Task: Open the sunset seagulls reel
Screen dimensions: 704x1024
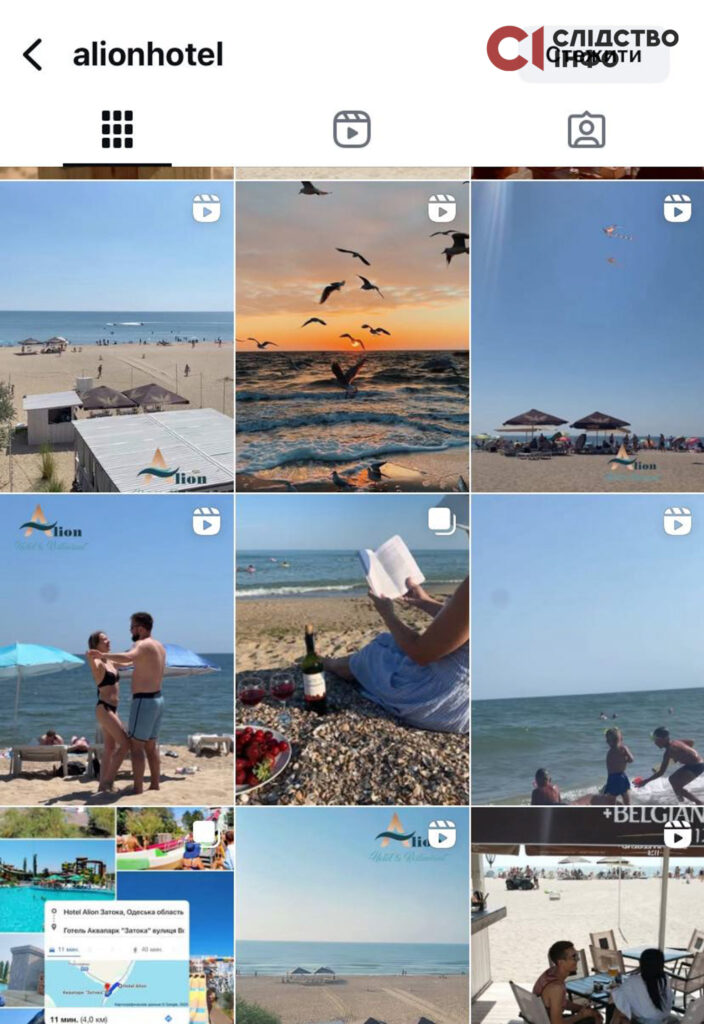Action: (352, 336)
